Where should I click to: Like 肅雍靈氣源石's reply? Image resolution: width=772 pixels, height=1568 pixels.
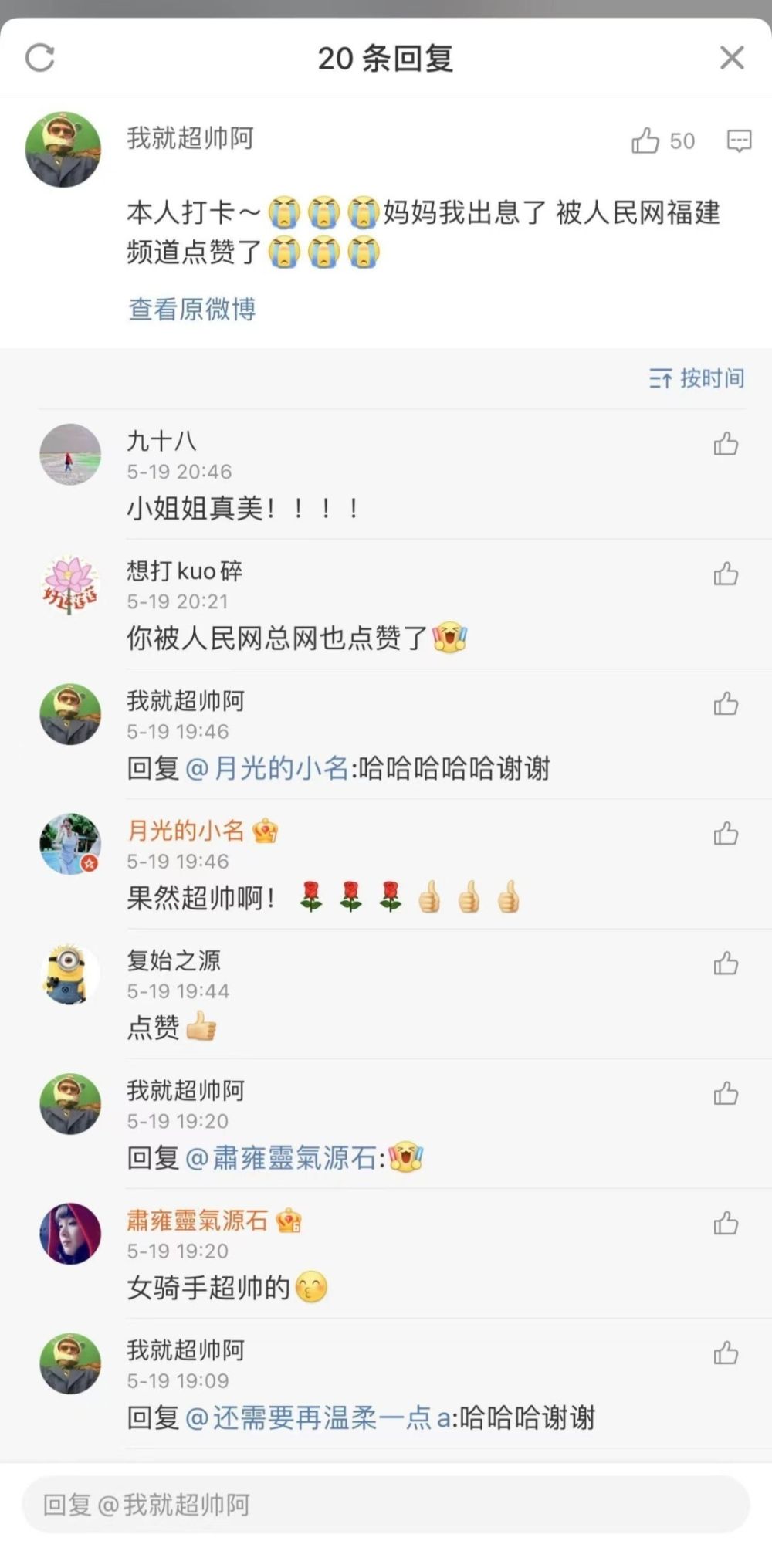click(726, 1224)
